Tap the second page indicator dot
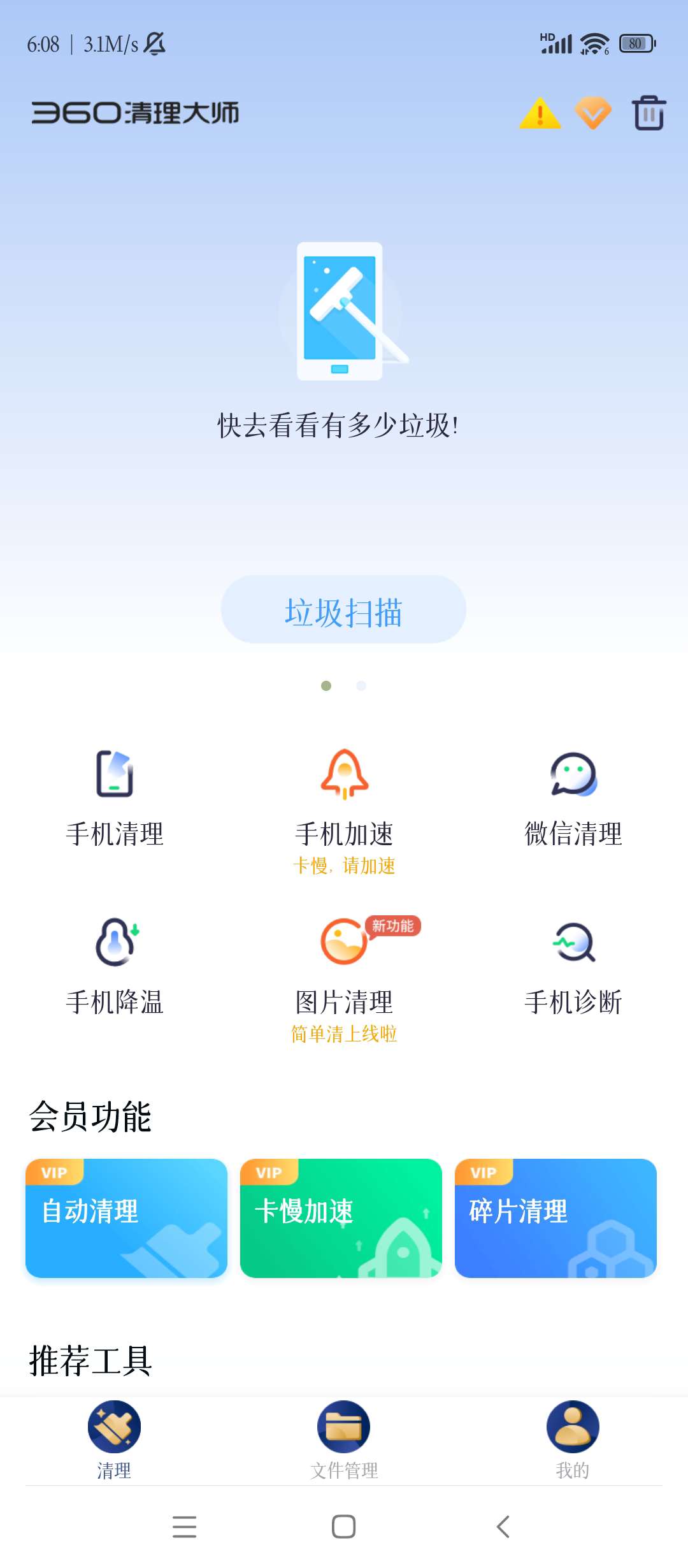688x1568 pixels. point(361,686)
